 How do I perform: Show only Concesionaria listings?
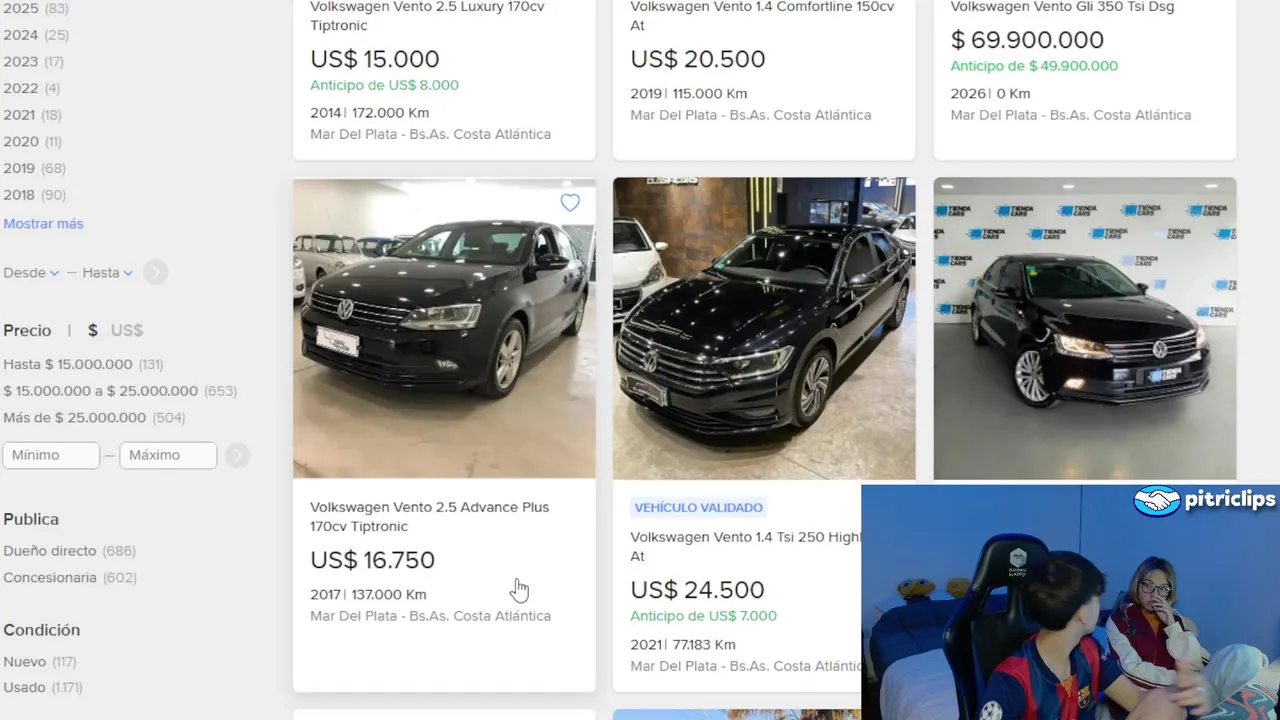pos(50,578)
